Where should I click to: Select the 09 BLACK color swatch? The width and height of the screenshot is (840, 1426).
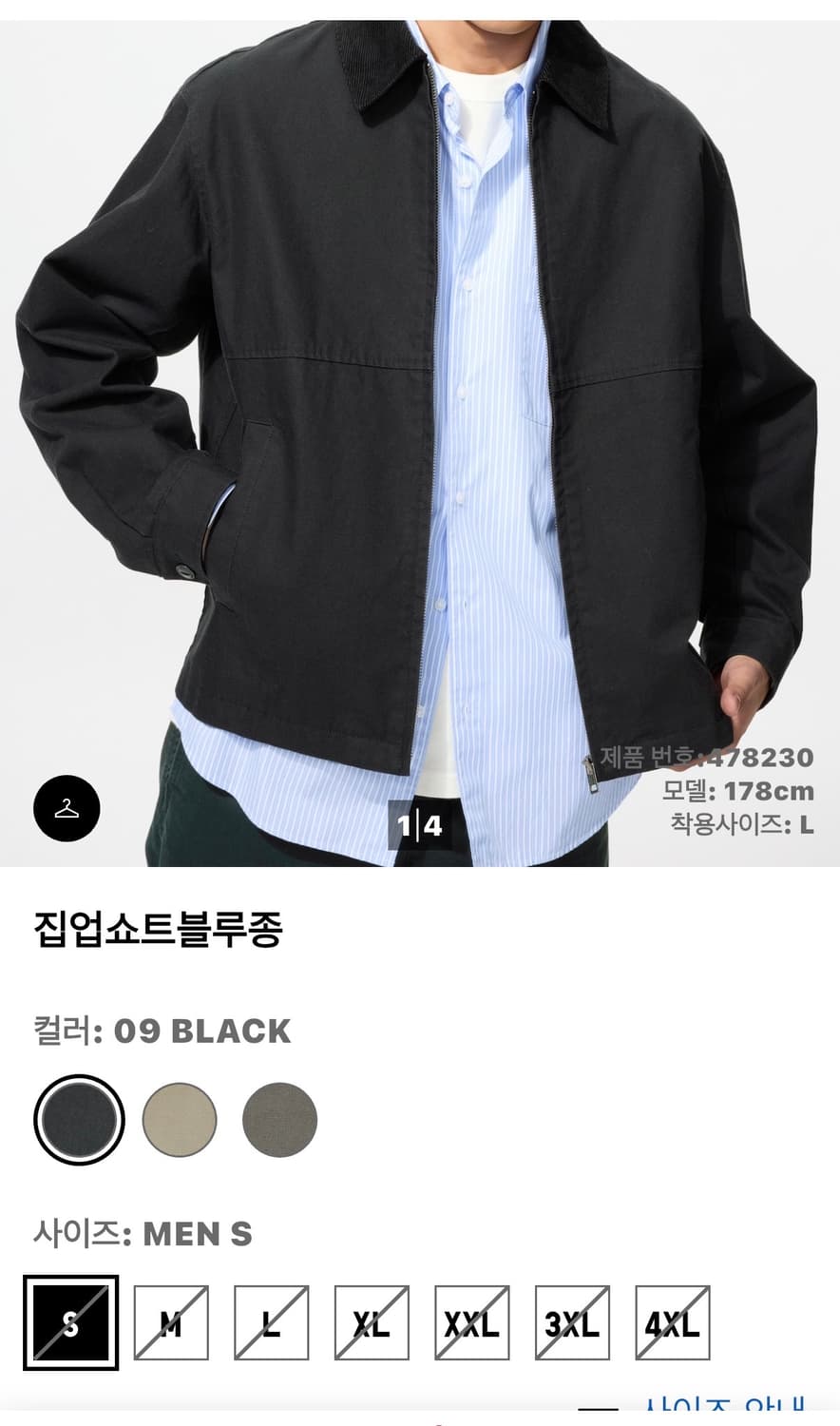[x=79, y=1118]
